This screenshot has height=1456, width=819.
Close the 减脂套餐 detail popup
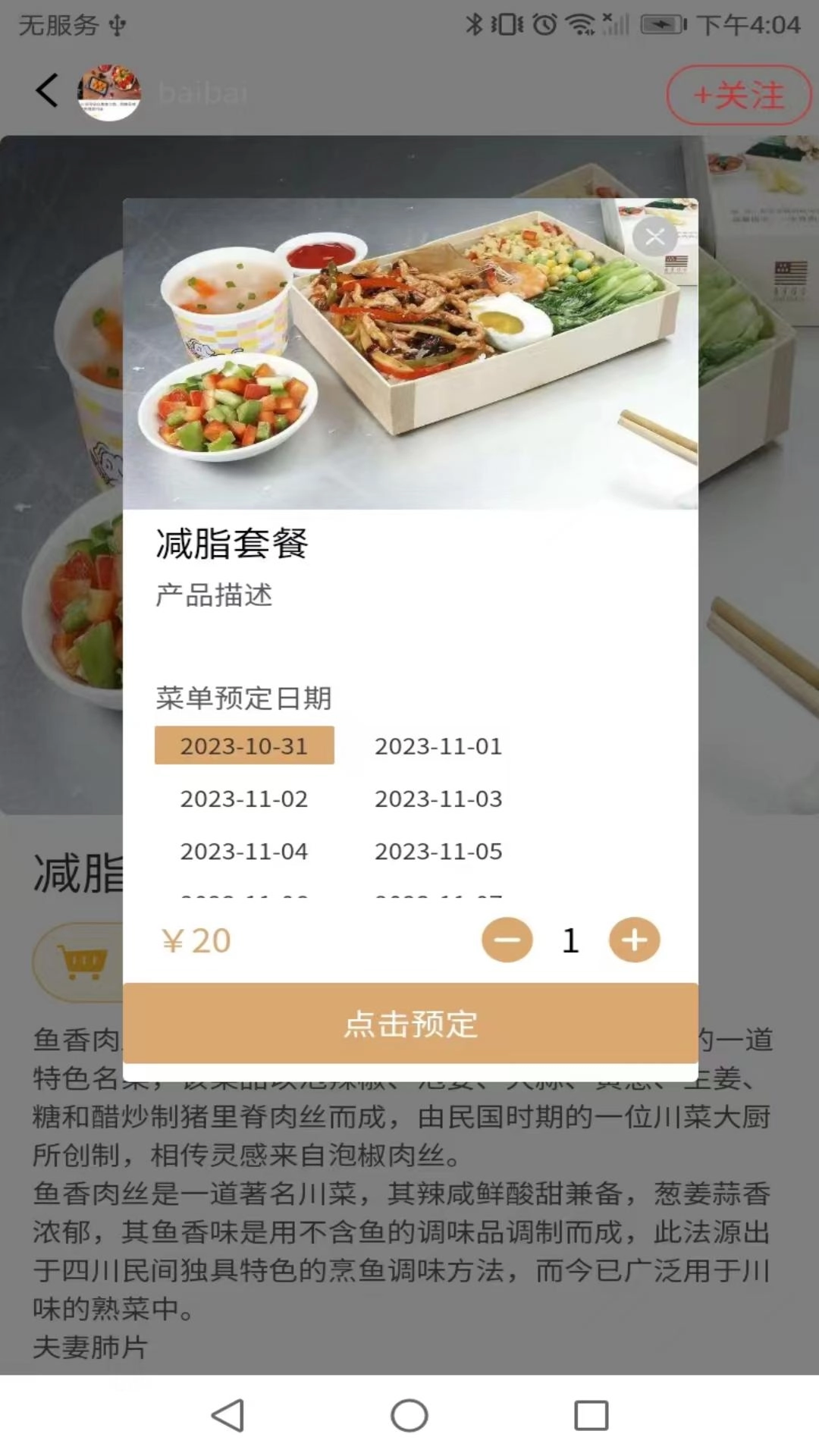655,237
